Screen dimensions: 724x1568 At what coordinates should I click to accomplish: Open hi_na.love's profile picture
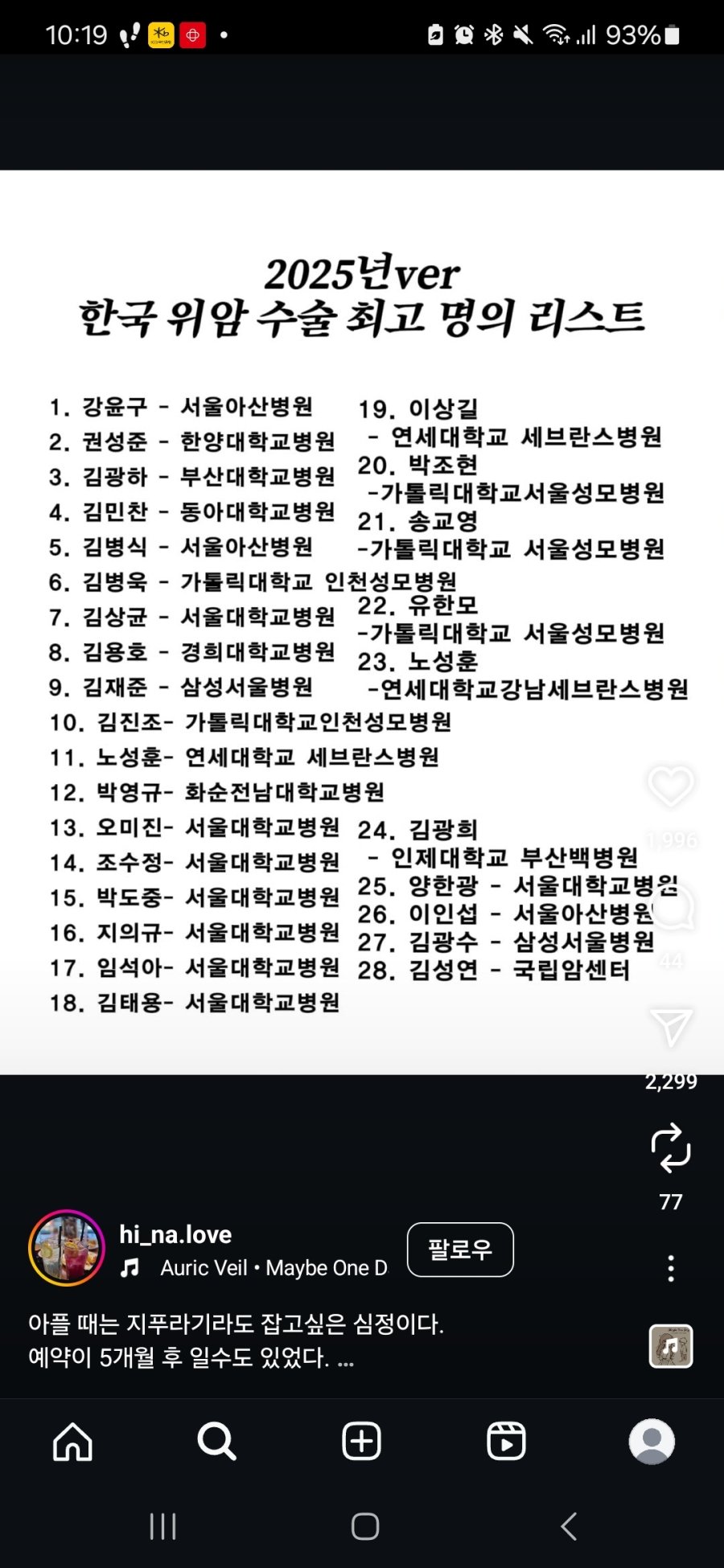(x=67, y=1248)
